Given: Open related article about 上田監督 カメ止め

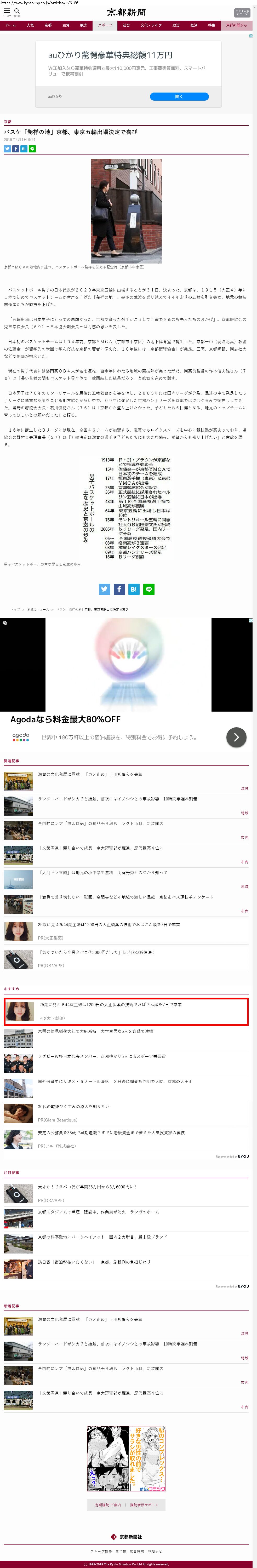Looking at the screenshot, I should coord(90,774).
